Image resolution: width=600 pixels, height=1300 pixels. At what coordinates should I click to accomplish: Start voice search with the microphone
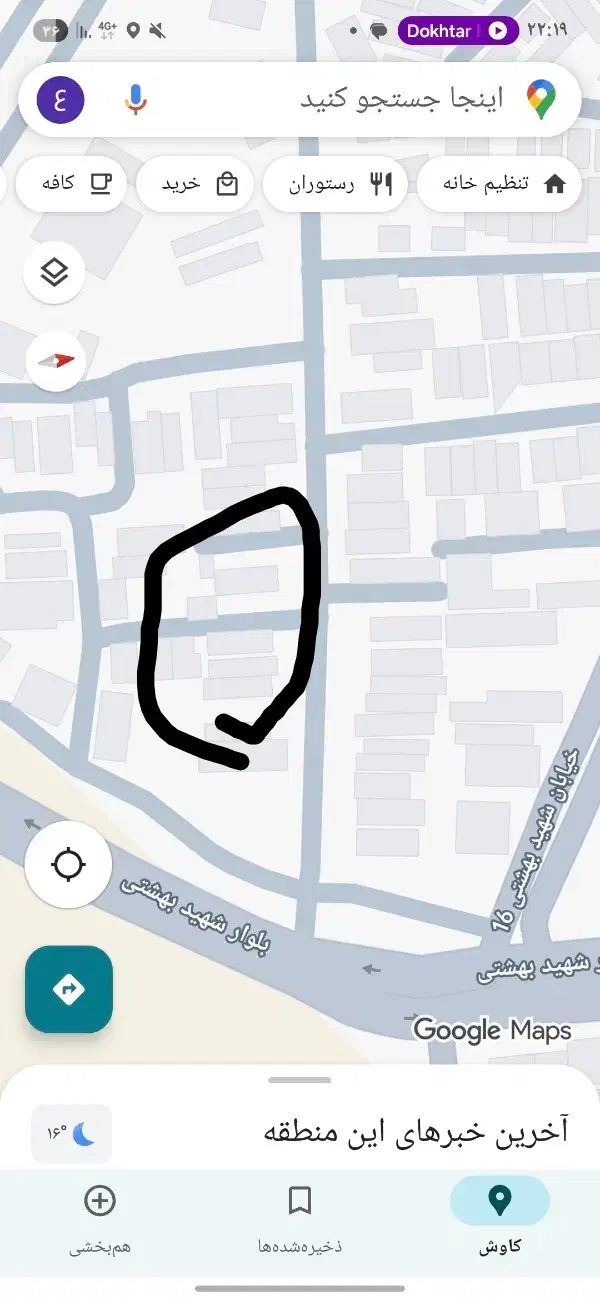[136, 99]
